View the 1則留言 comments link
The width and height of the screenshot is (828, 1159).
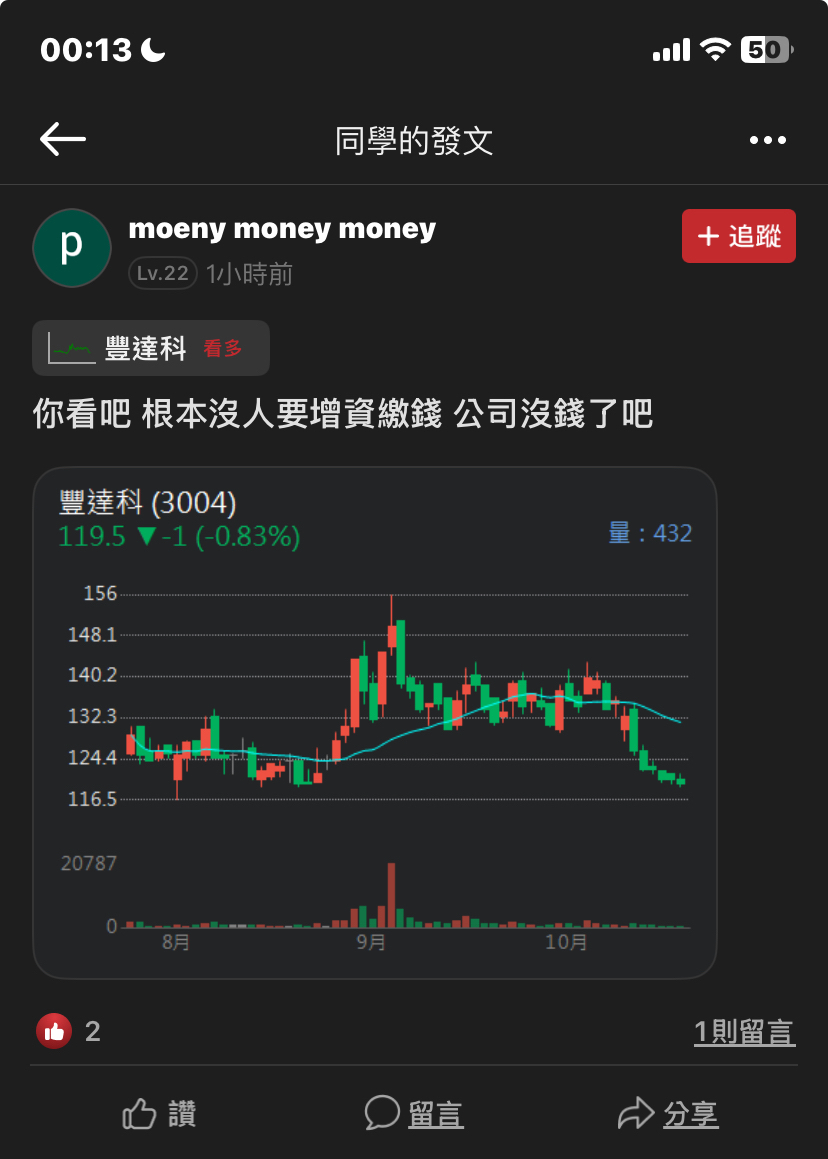click(744, 1032)
